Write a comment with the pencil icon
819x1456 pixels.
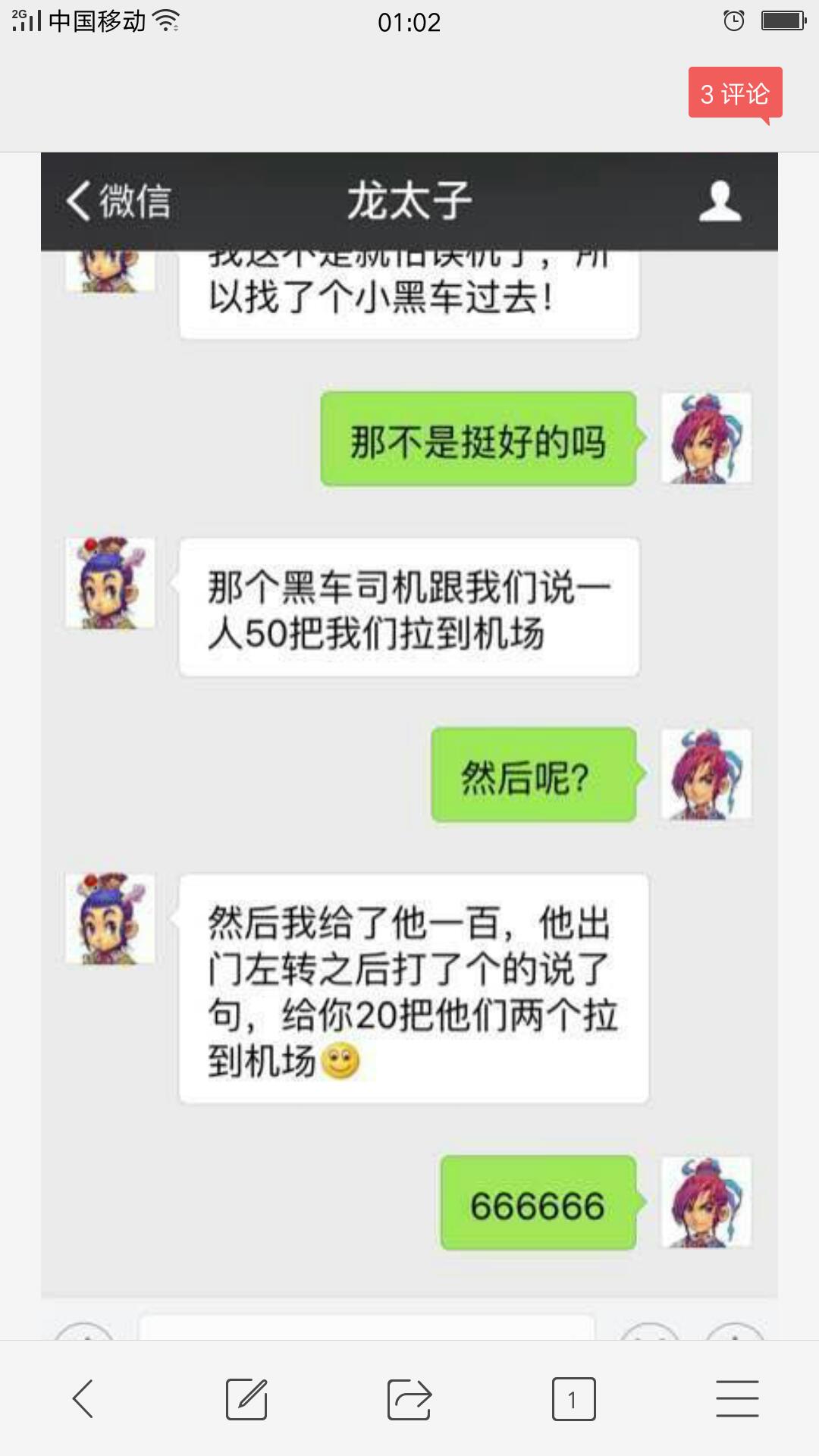point(246,1398)
